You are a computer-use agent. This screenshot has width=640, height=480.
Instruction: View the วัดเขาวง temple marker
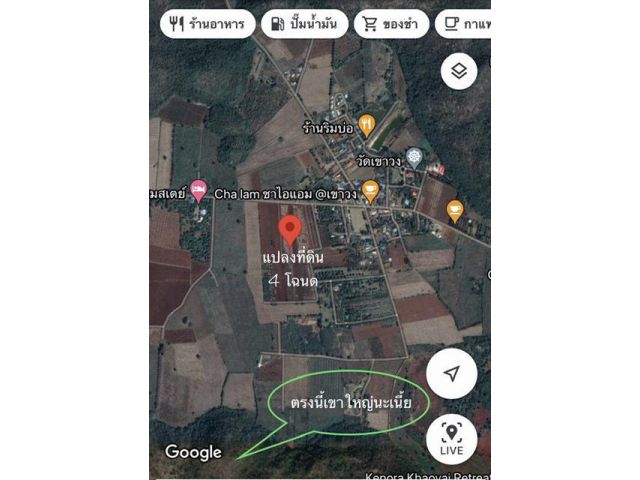click(414, 158)
